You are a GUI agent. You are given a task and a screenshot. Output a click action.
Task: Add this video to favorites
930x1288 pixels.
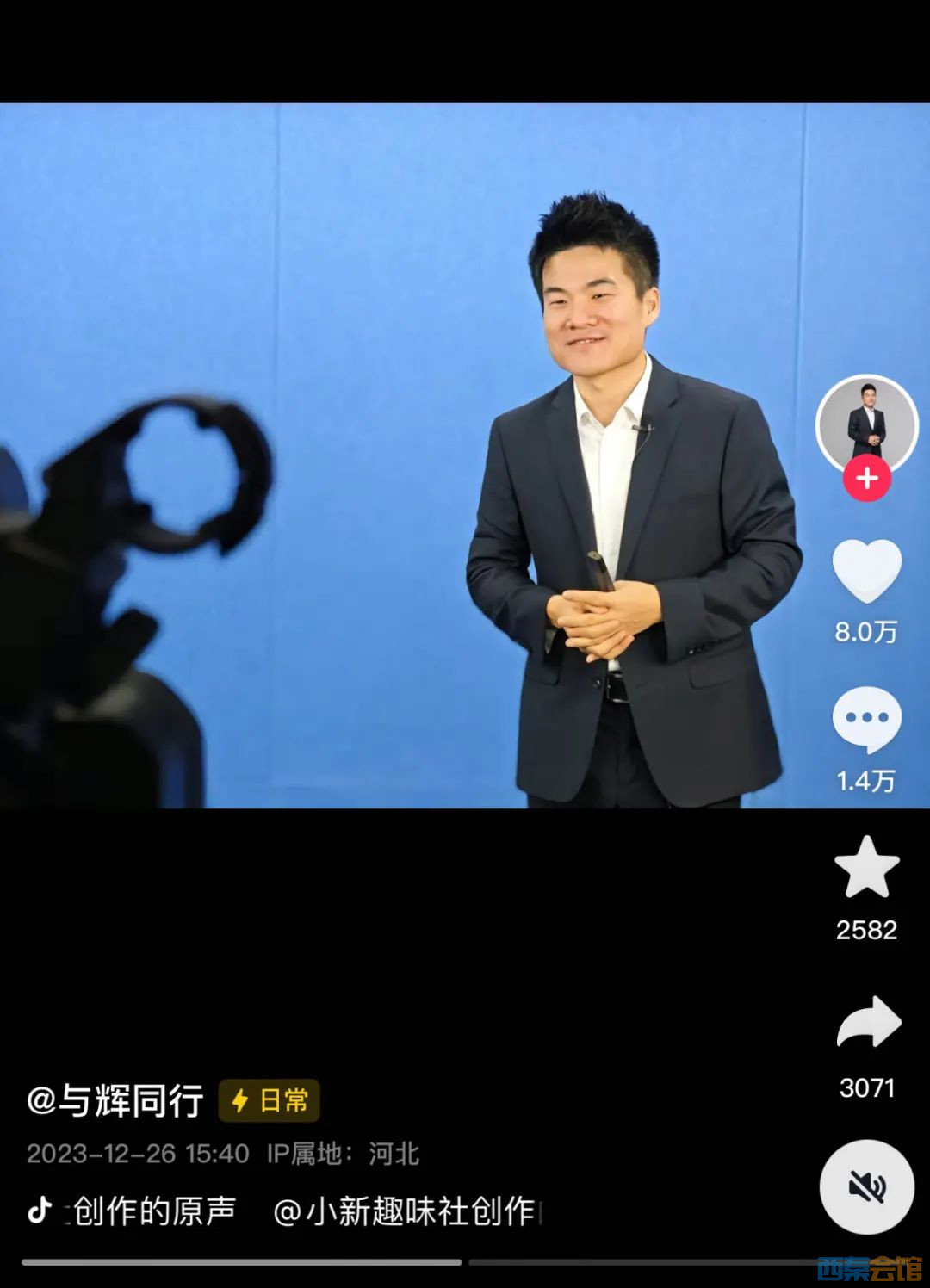[x=866, y=867]
